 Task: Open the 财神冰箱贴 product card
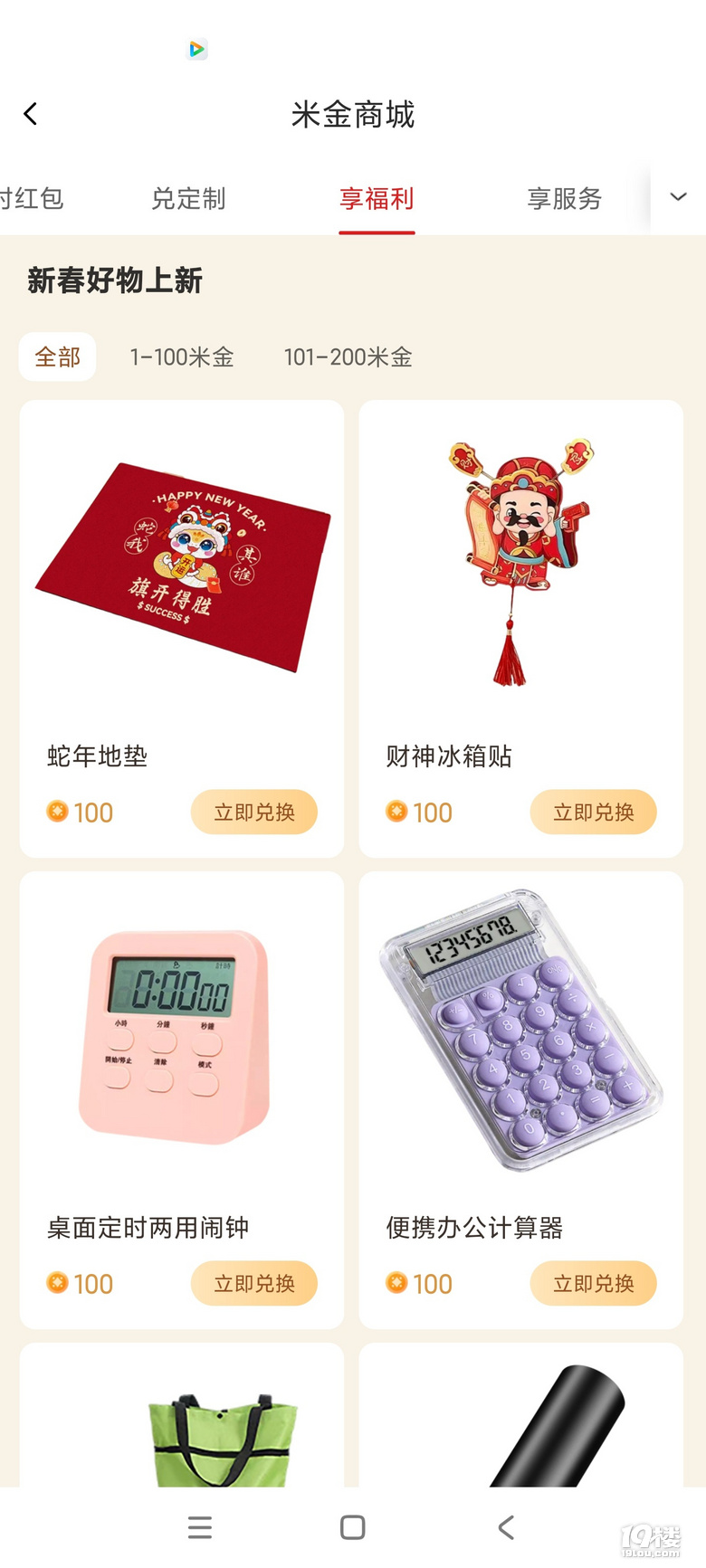(520, 629)
